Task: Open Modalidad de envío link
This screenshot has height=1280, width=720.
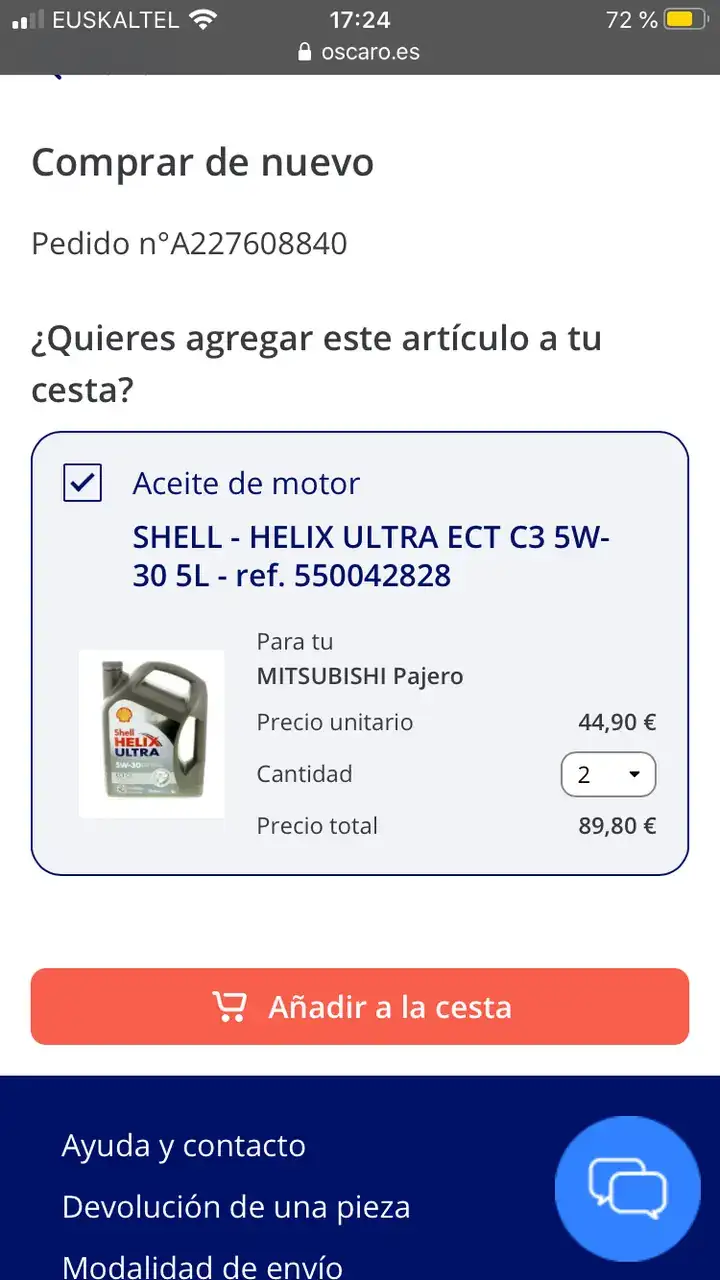Action: coord(202,1266)
